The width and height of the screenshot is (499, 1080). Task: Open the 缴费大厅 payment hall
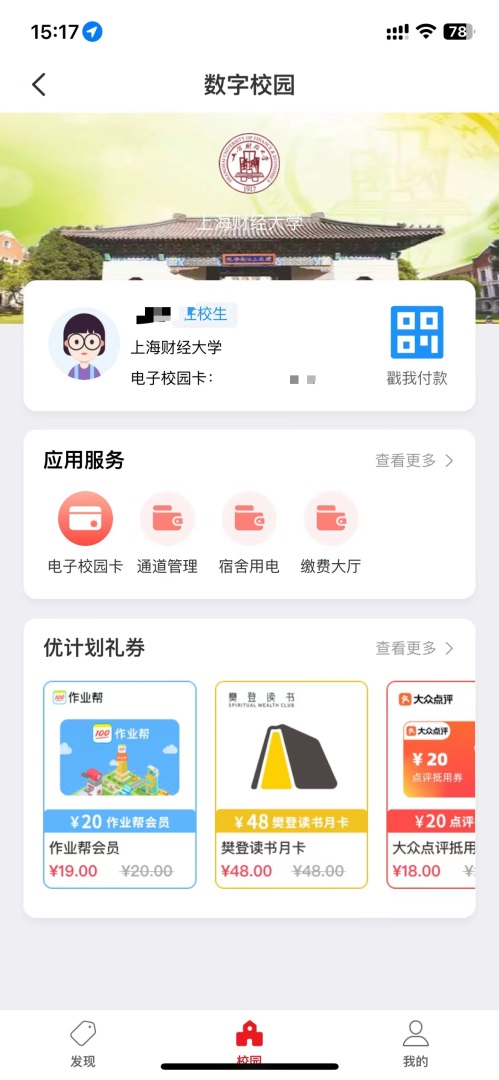pos(331,533)
